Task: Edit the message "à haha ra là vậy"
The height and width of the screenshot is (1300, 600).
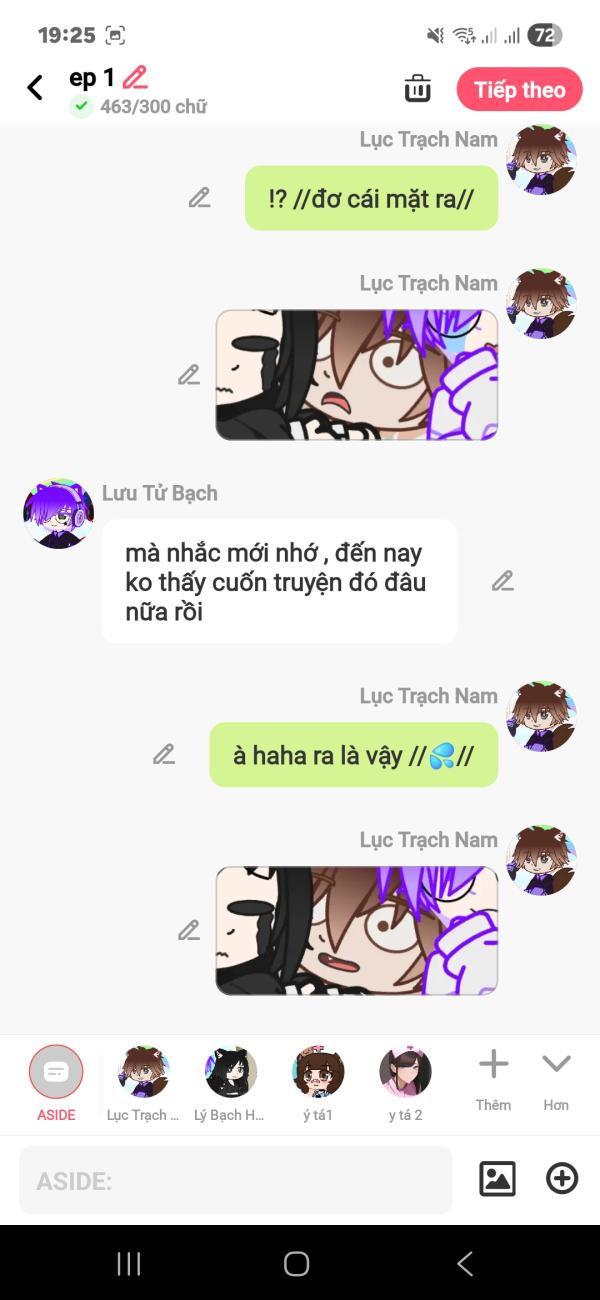Action: pos(164,755)
